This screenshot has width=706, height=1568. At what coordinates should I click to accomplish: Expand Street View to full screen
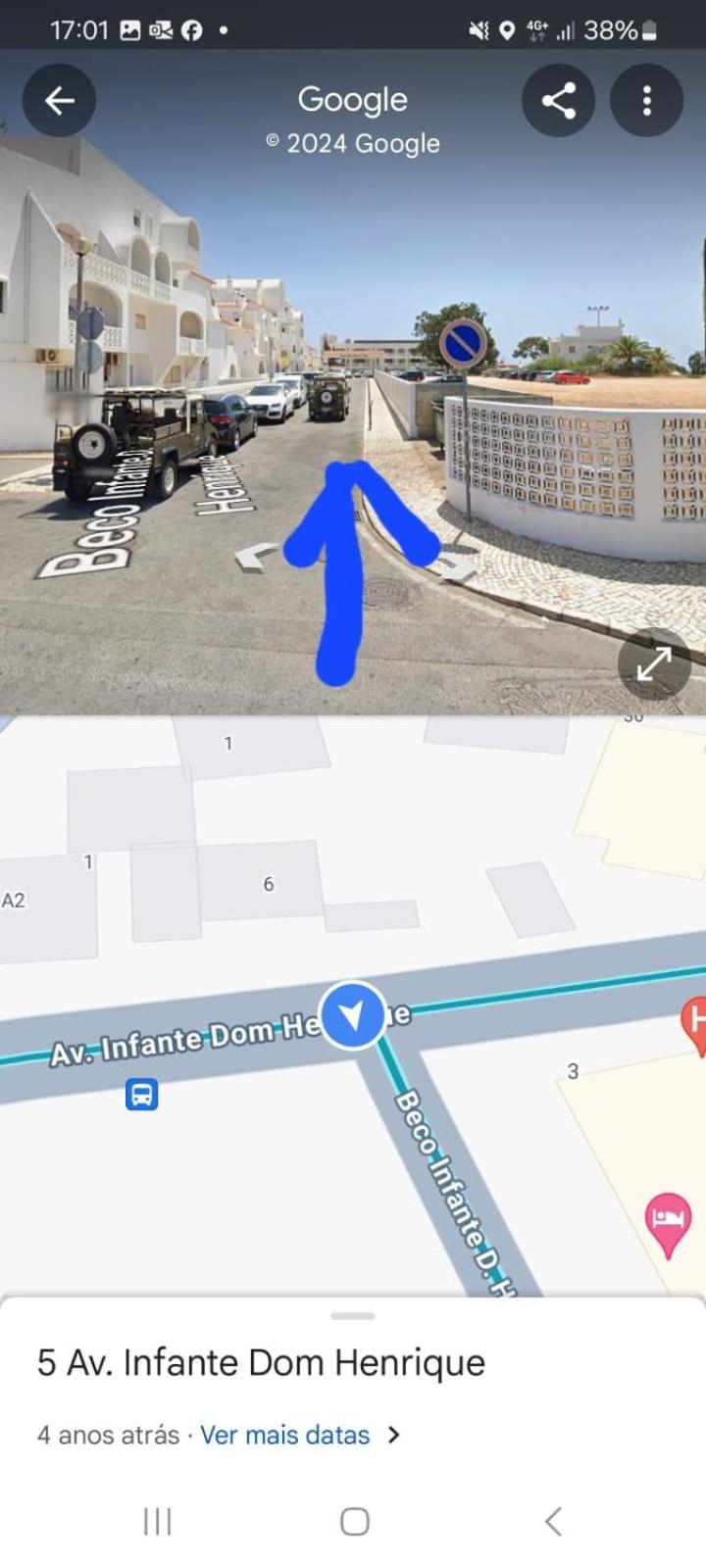[654, 663]
